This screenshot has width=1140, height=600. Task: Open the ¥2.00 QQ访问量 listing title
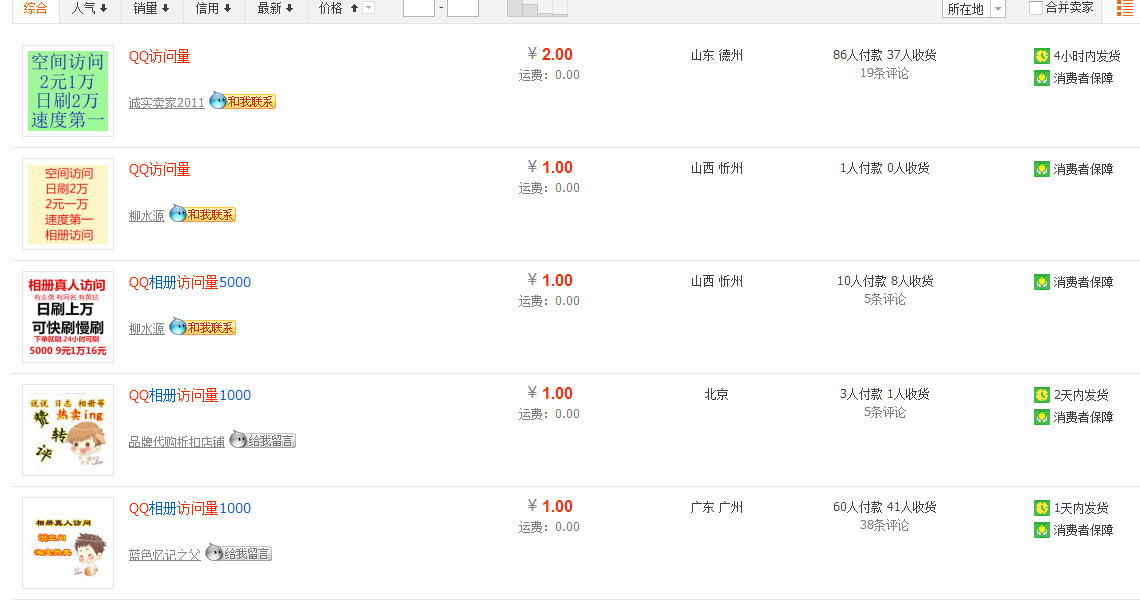tap(159, 57)
